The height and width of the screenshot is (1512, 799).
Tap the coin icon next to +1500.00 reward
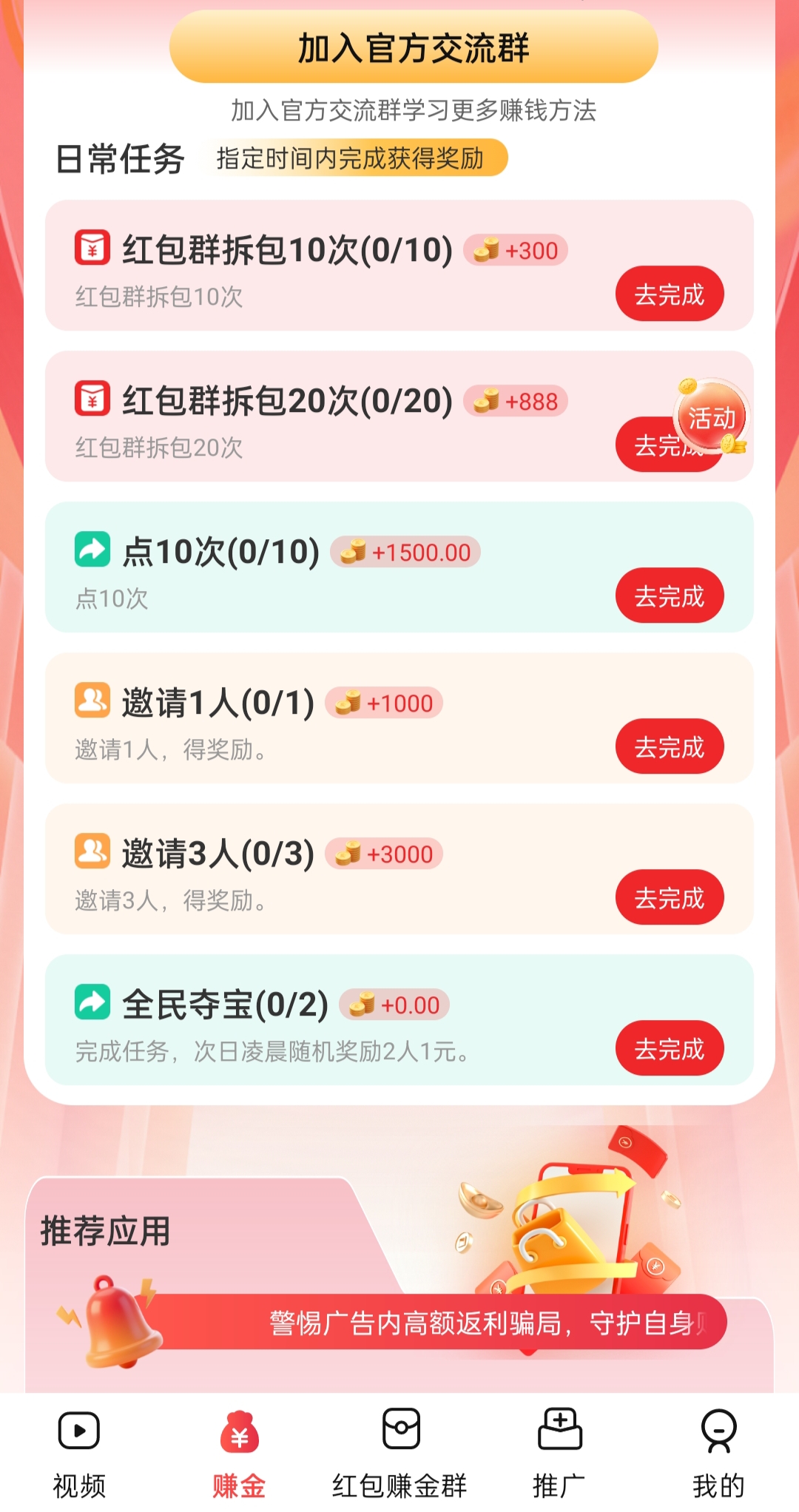pos(354,553)
